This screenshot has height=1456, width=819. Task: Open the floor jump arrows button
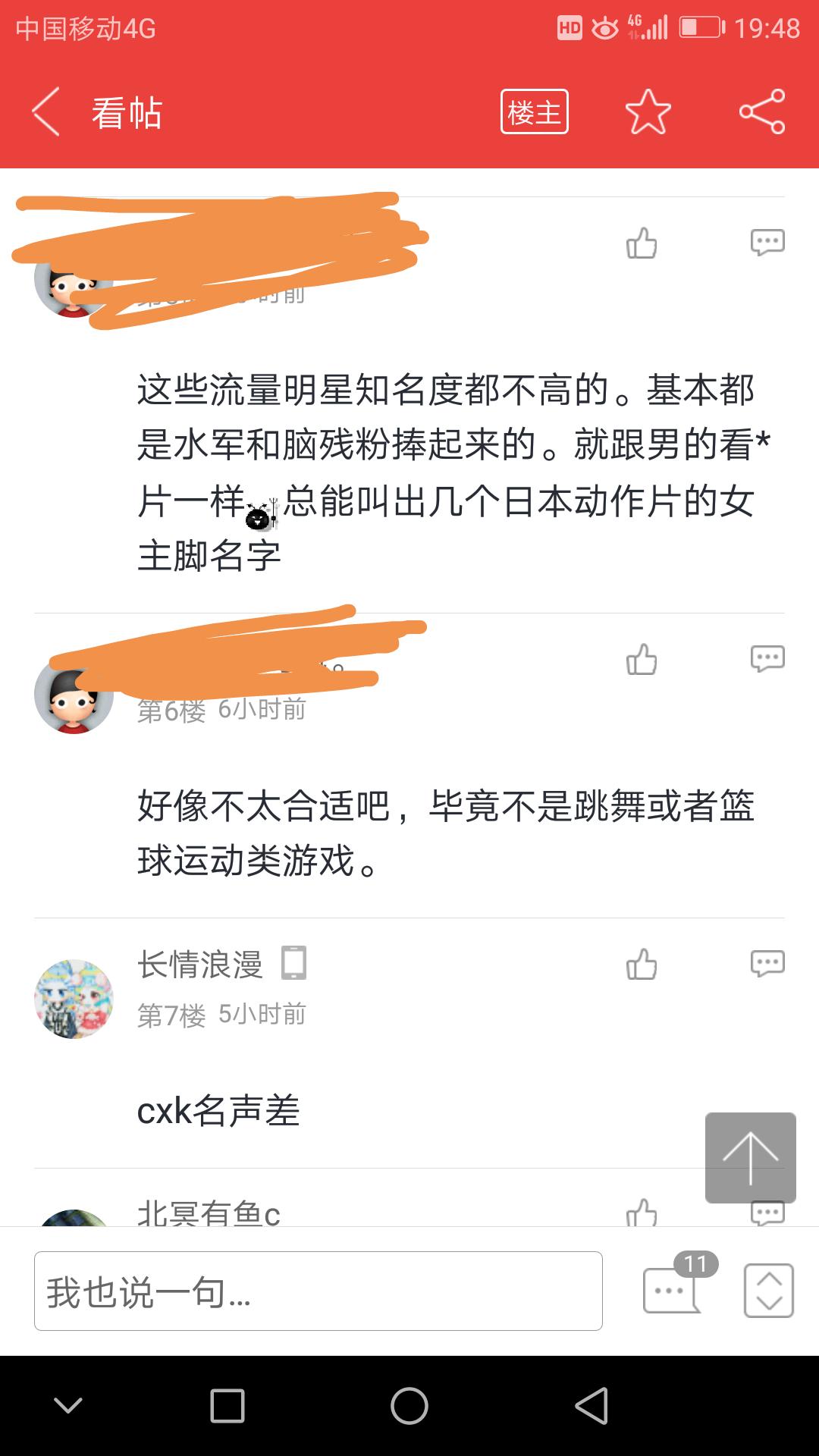768,1291
